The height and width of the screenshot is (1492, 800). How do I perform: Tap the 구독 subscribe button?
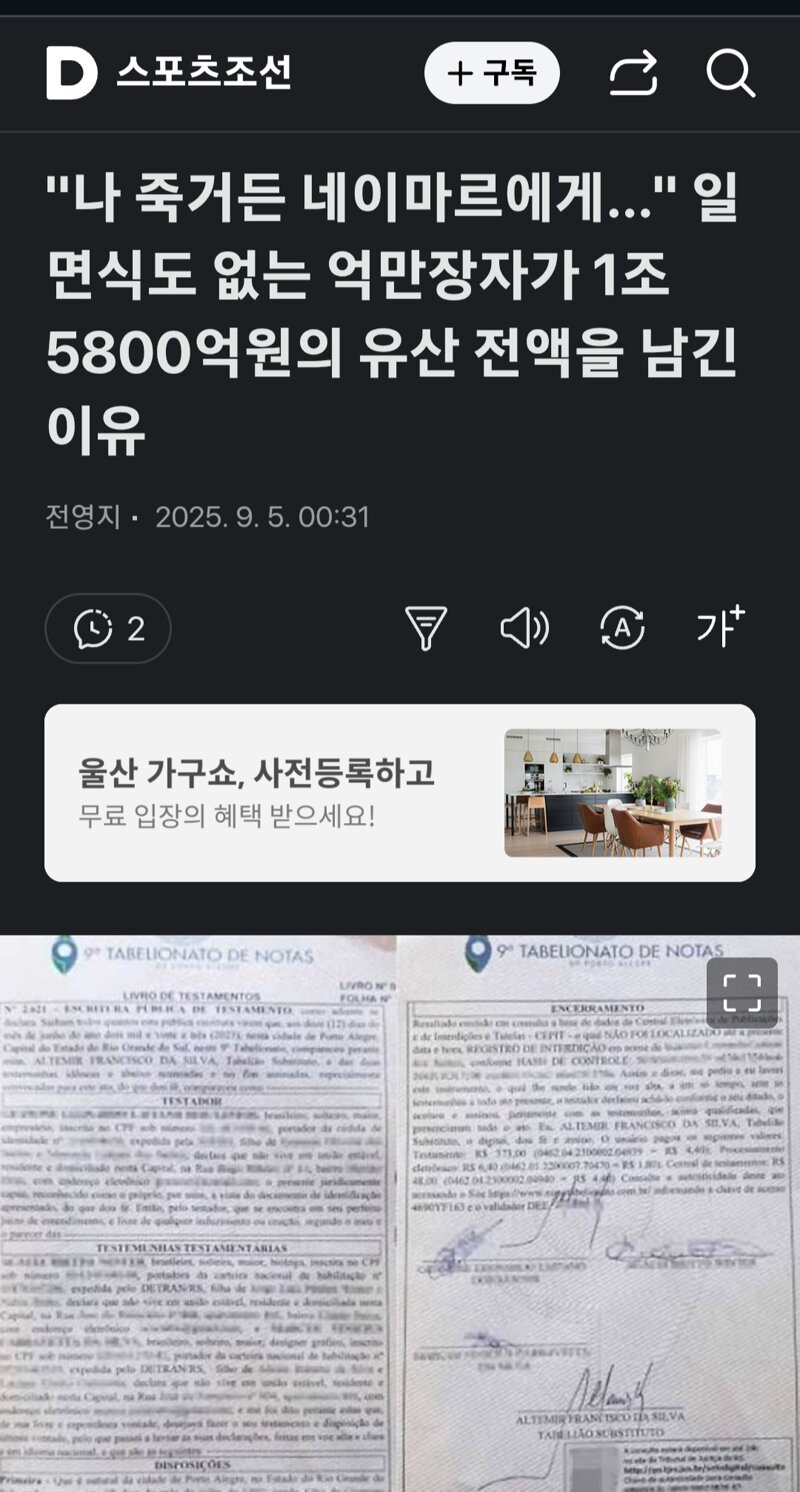[x=491, y=73]
